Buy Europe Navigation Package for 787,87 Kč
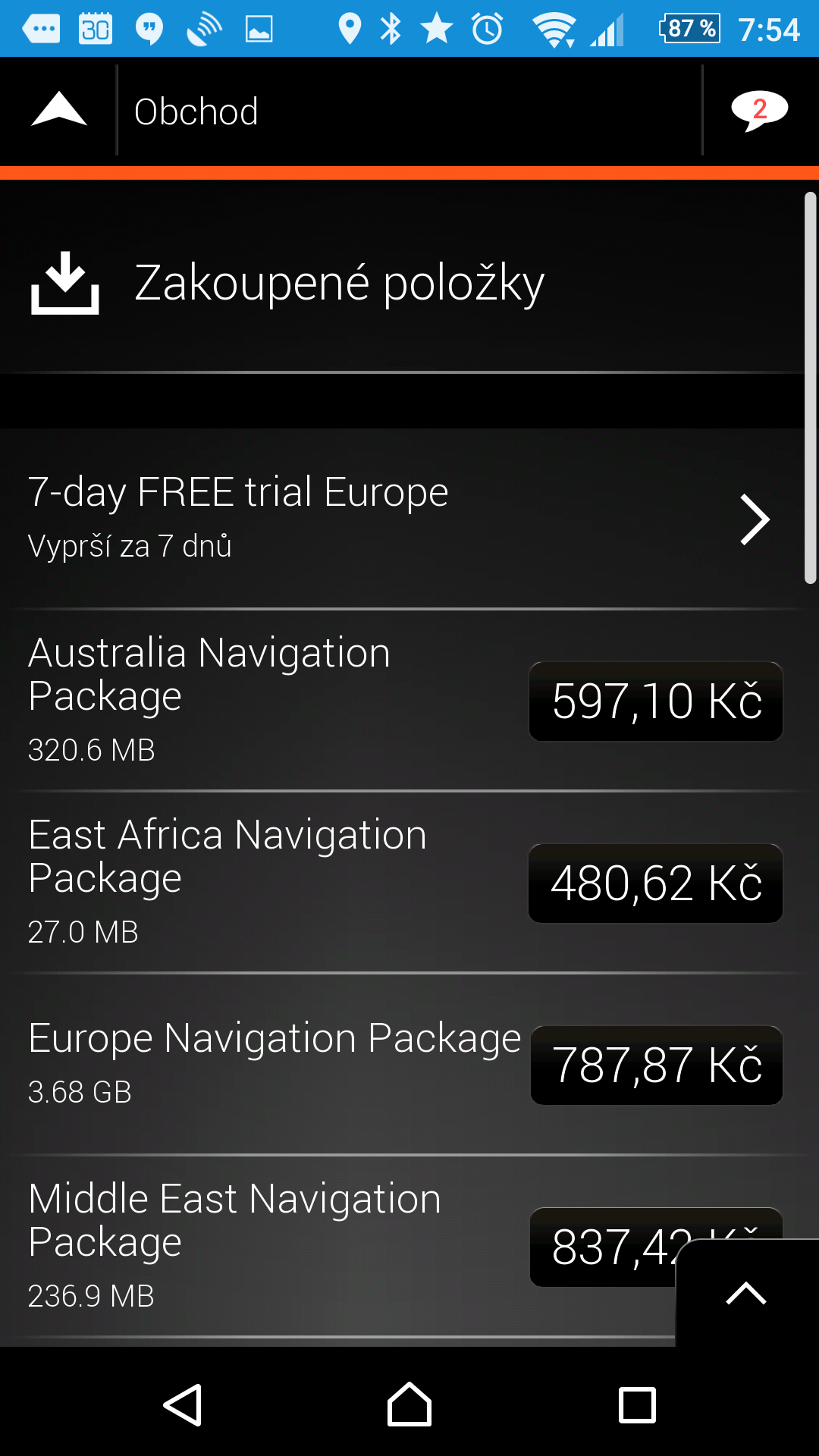819x1456 pixels. point(656,1065)
